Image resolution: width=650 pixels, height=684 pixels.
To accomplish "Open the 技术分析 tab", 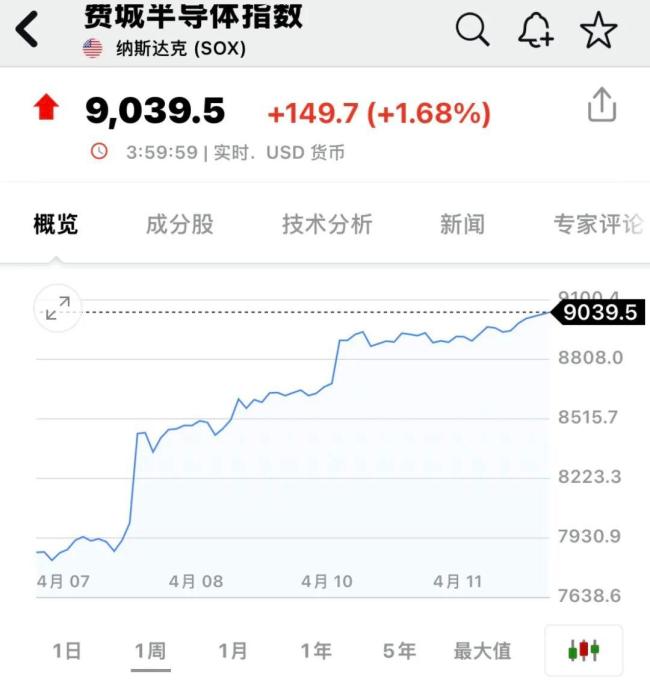I will 327,224.
